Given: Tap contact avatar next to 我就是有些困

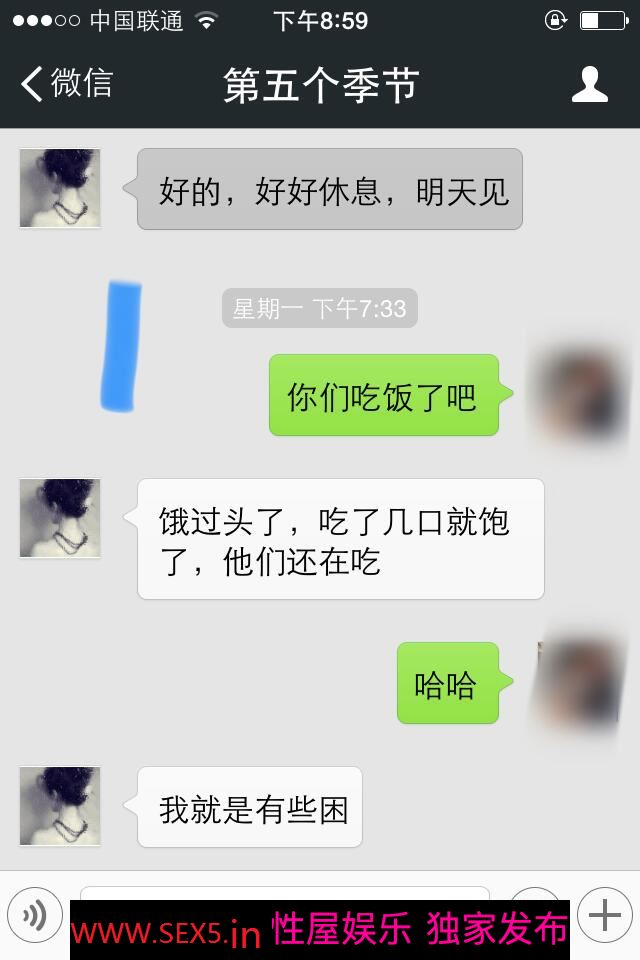Looking at the screenshot, I should [60, 806].
